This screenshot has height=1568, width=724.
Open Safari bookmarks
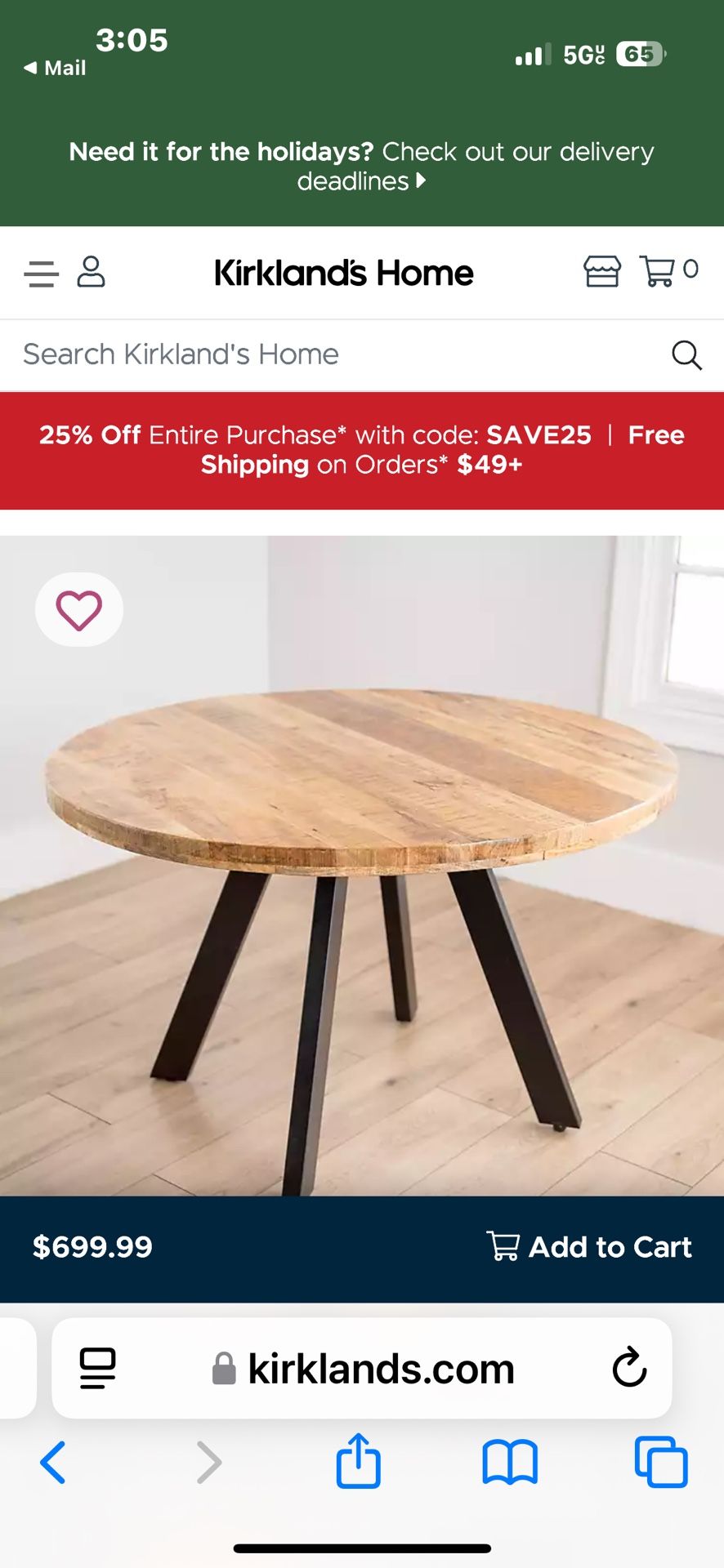[510, 1462]
